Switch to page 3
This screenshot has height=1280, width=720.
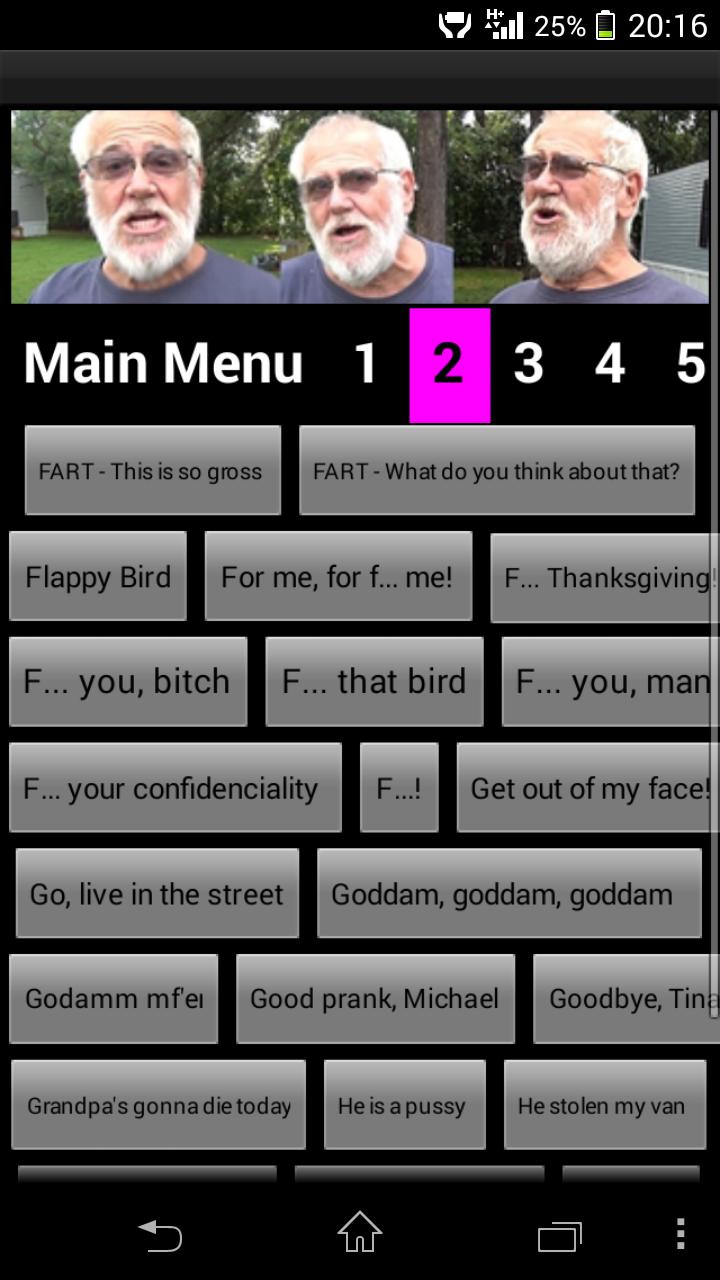click(528, 363)
